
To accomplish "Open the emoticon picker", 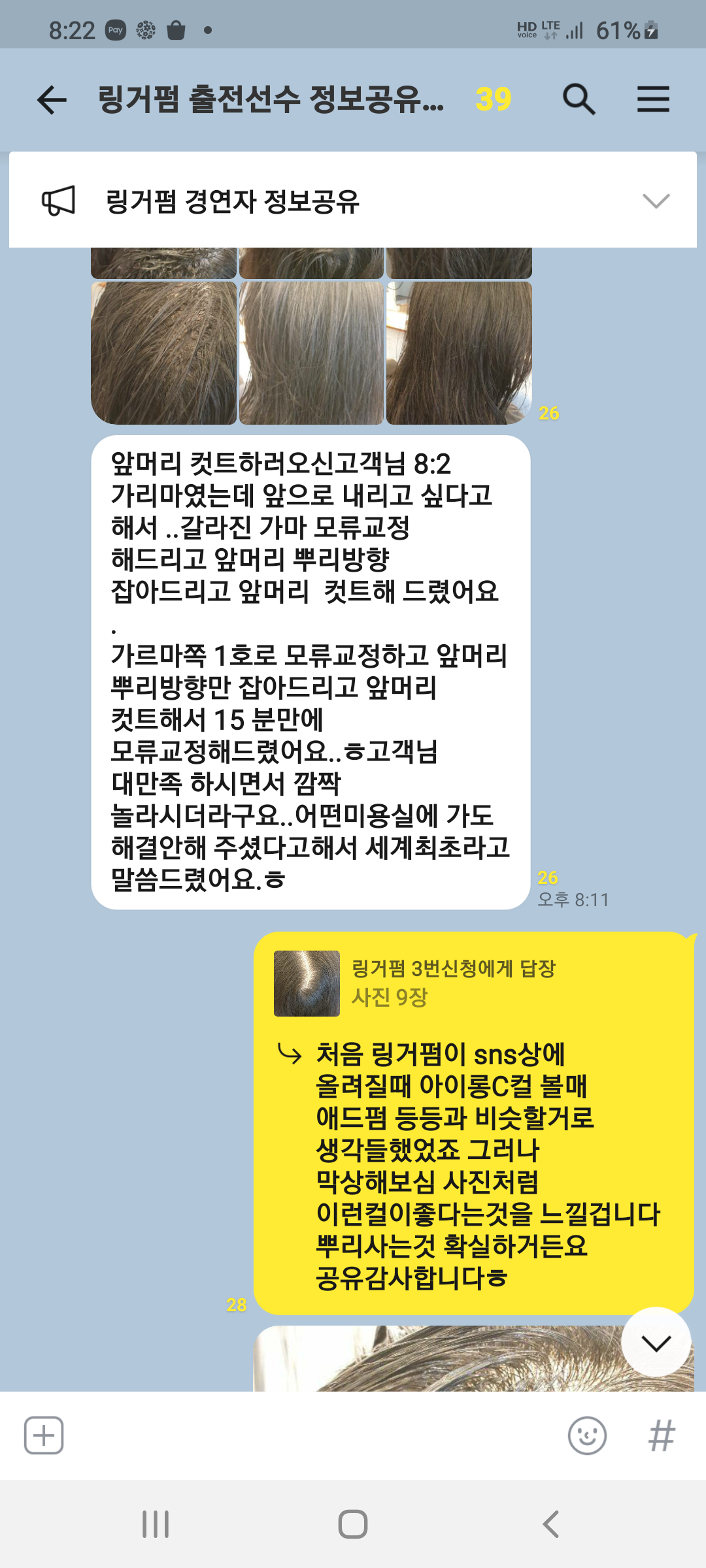I will coord(587,1435).
